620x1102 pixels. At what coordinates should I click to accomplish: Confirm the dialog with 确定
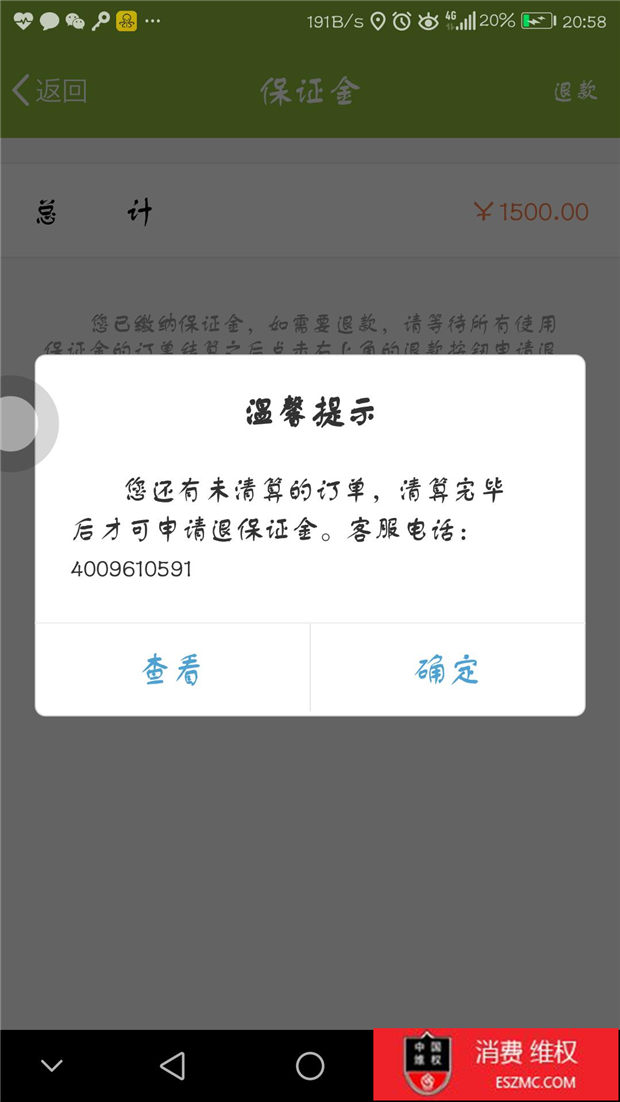tap(447, 669)
